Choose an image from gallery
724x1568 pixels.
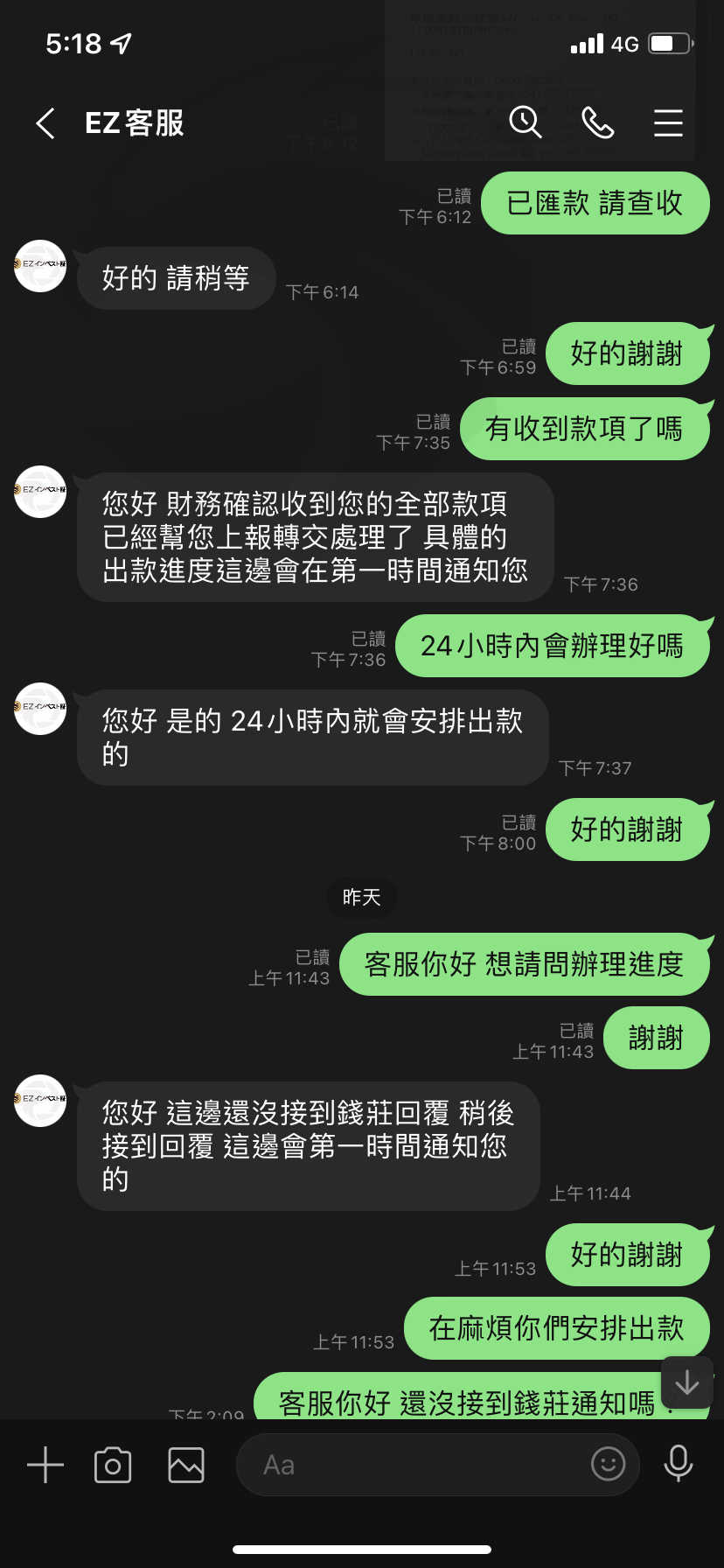point(186,1465)
